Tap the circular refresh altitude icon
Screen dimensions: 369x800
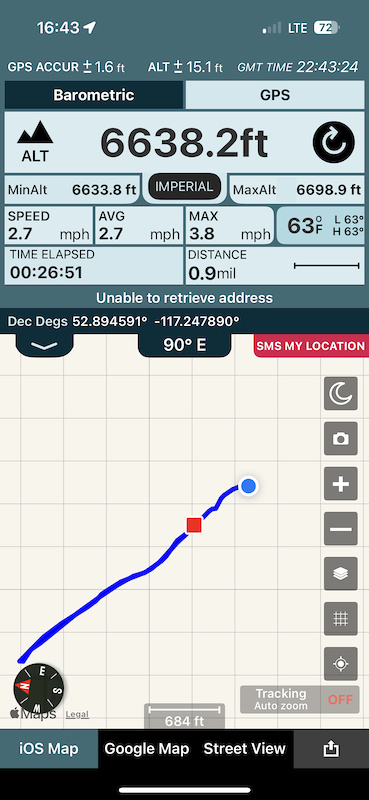pos(333,143)
